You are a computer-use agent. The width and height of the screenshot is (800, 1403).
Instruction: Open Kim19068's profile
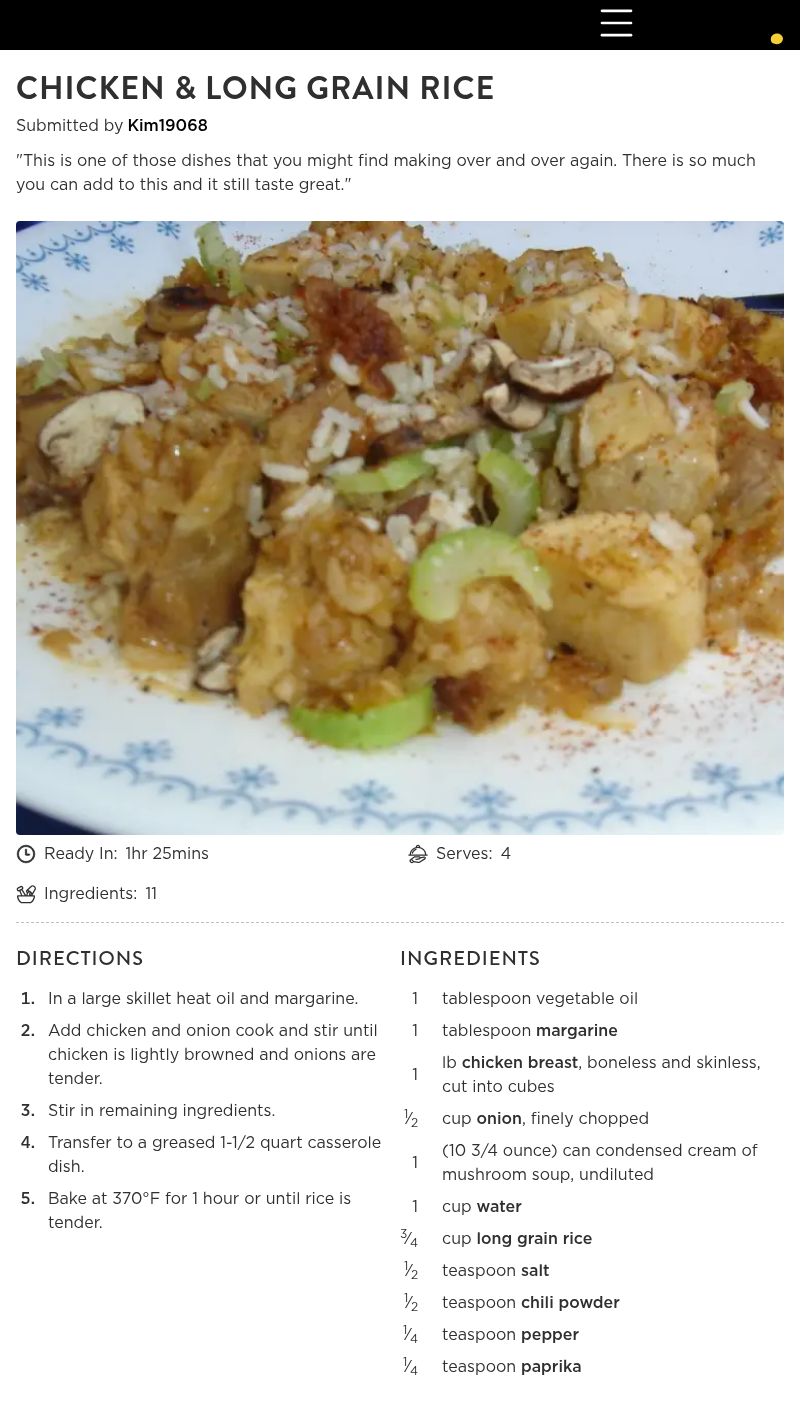[167, 126]
